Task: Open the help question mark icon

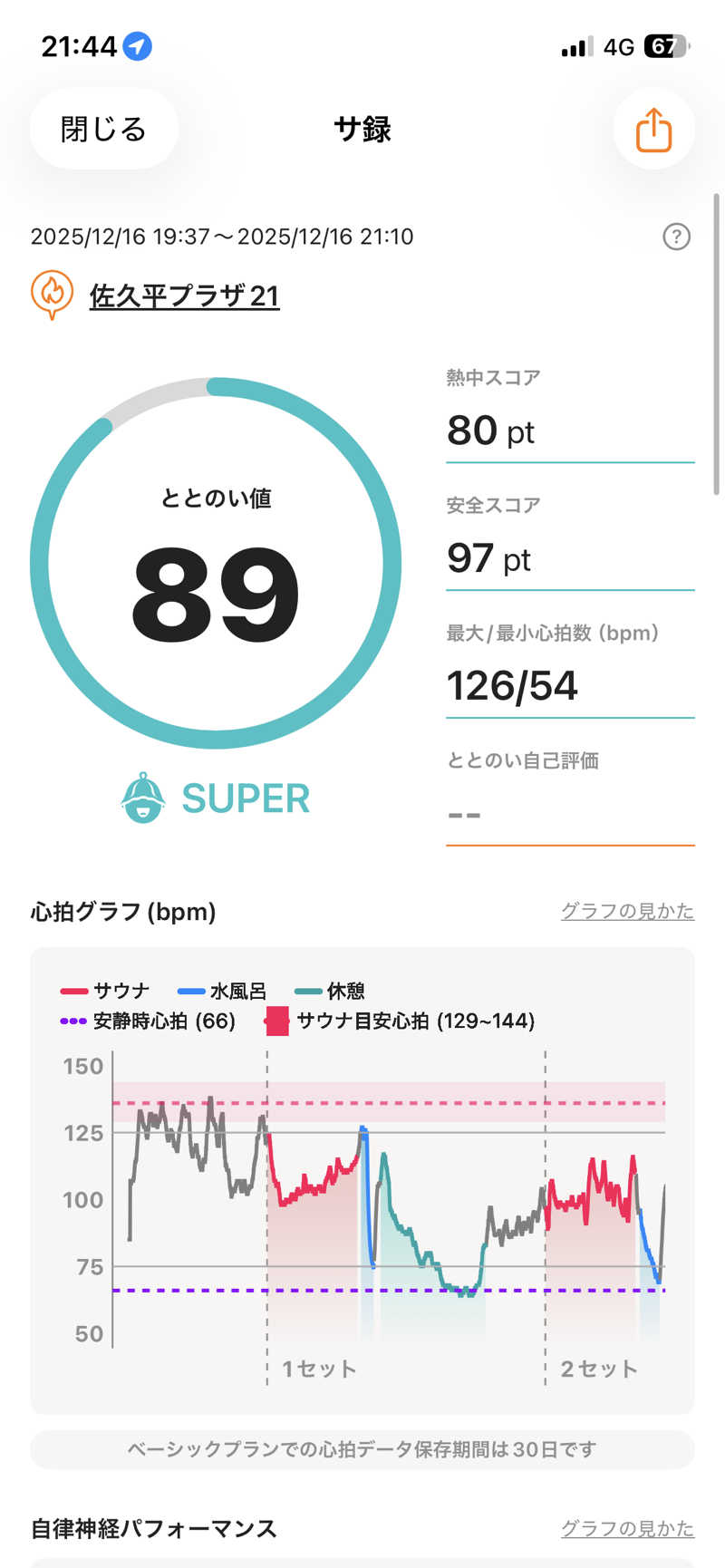Action: point(676,237)
